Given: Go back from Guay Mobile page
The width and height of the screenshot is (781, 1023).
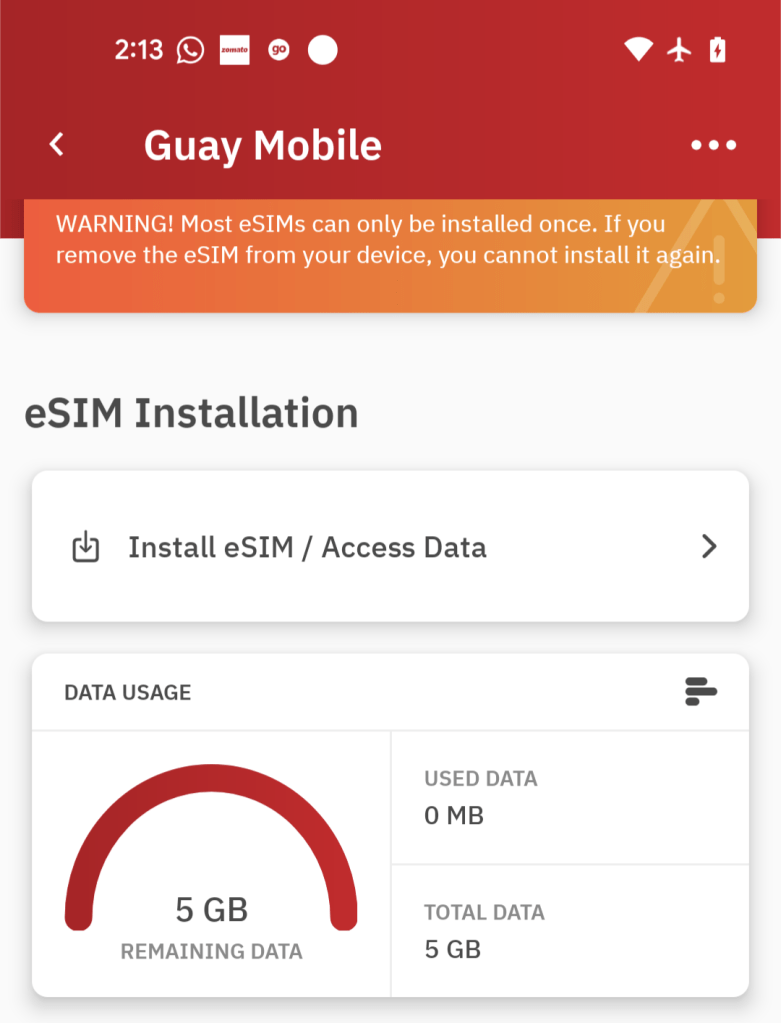Looking at the screenshot, I should coord(57,145).
